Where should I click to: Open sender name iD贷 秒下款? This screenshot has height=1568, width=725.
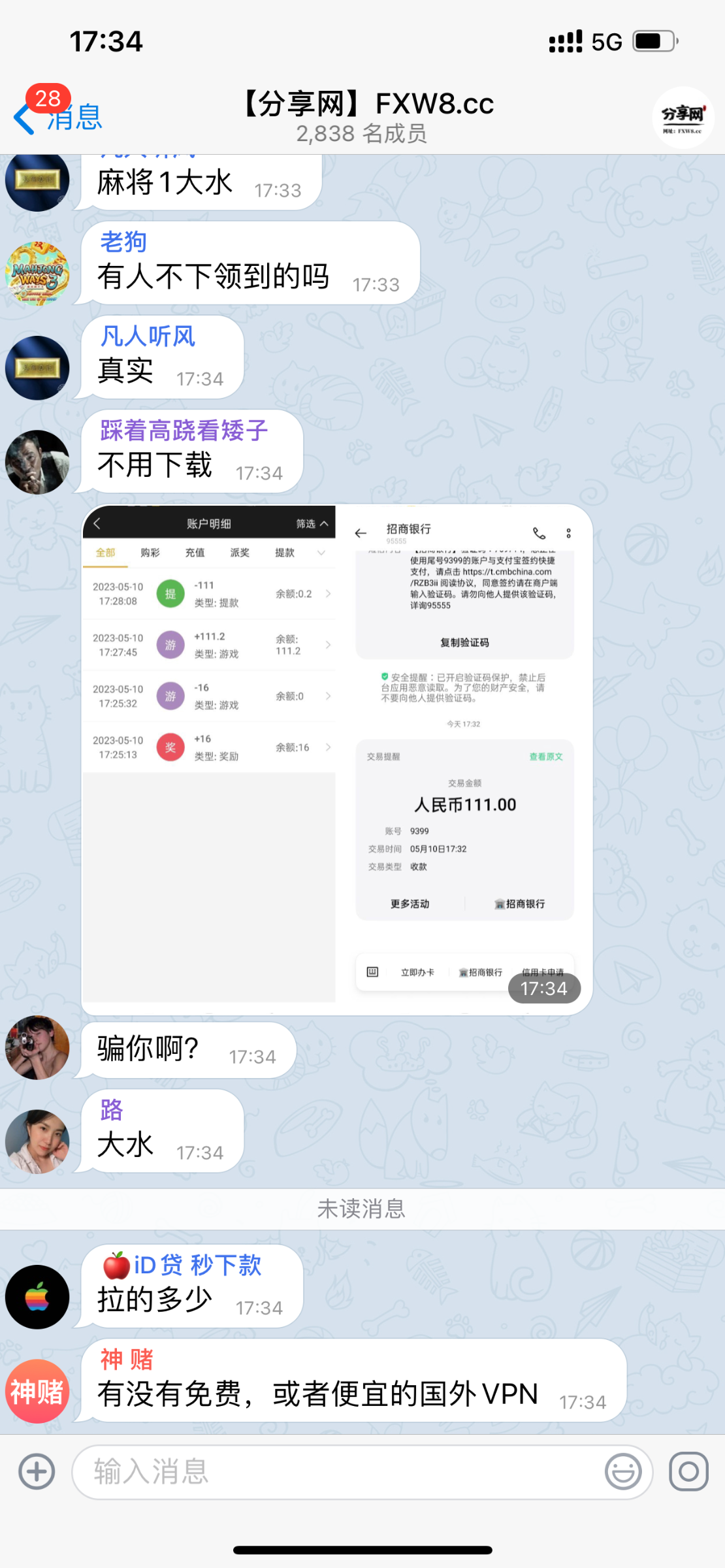pos(182,1266)
